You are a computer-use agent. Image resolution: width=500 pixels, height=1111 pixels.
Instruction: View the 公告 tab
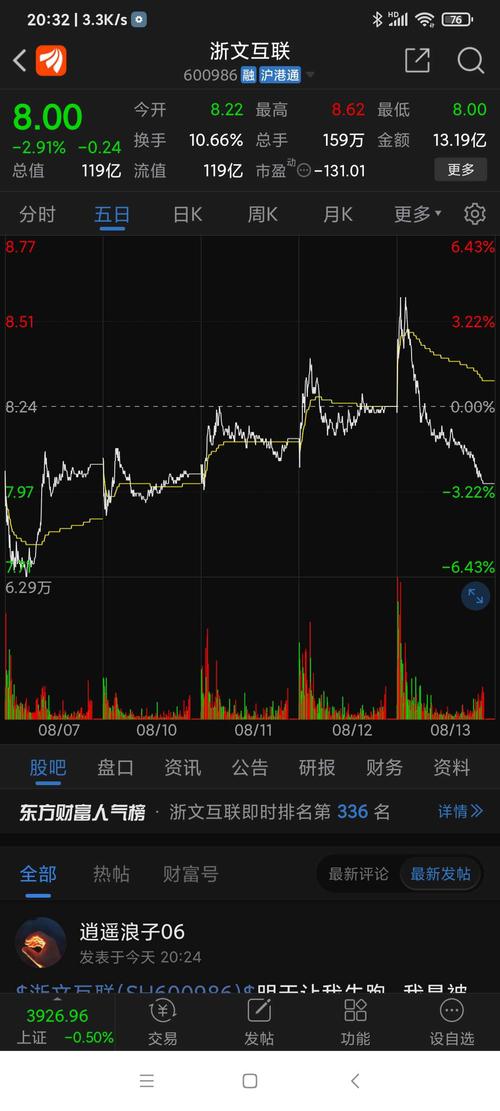250,767
